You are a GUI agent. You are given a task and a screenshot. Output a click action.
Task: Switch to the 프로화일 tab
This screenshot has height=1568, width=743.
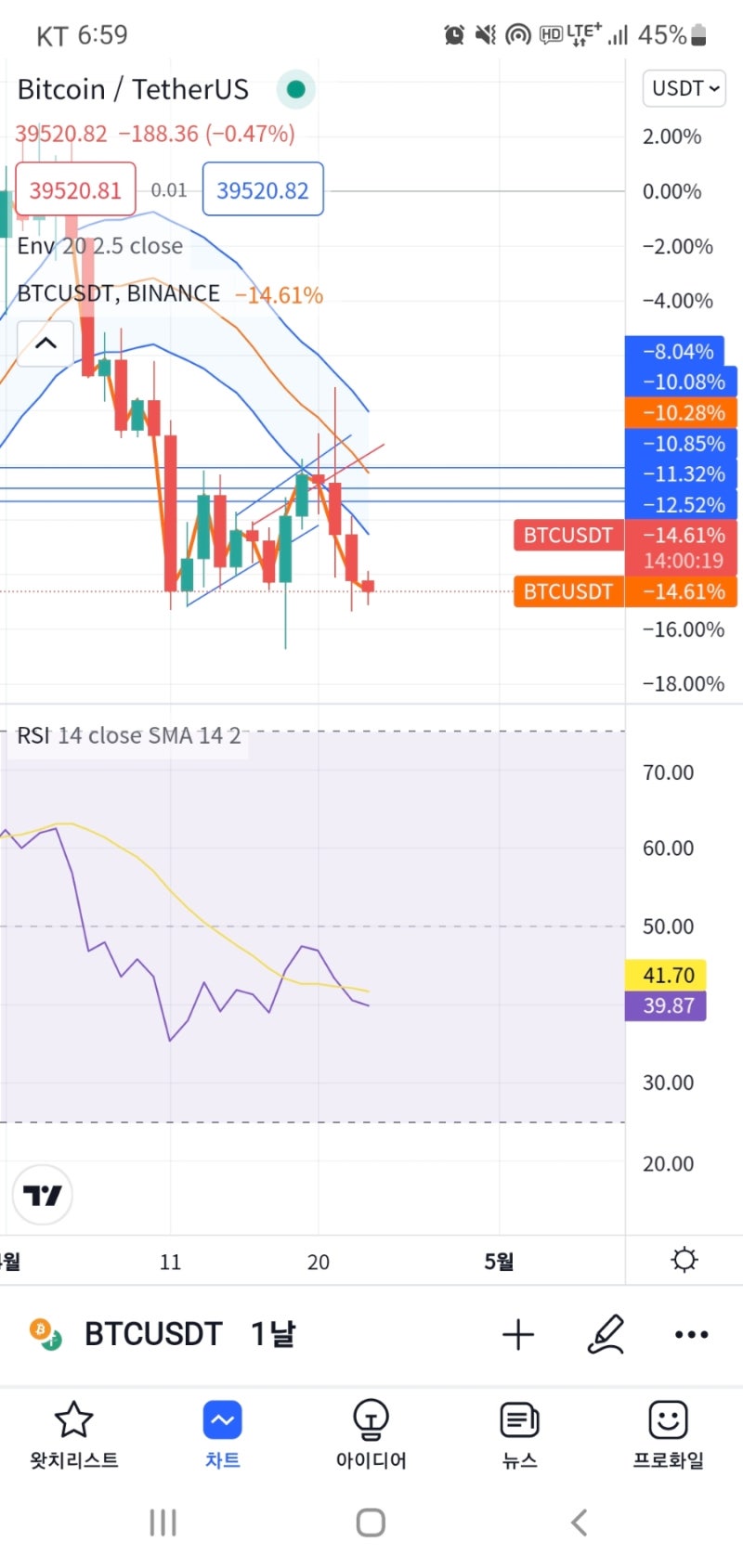668,1434
